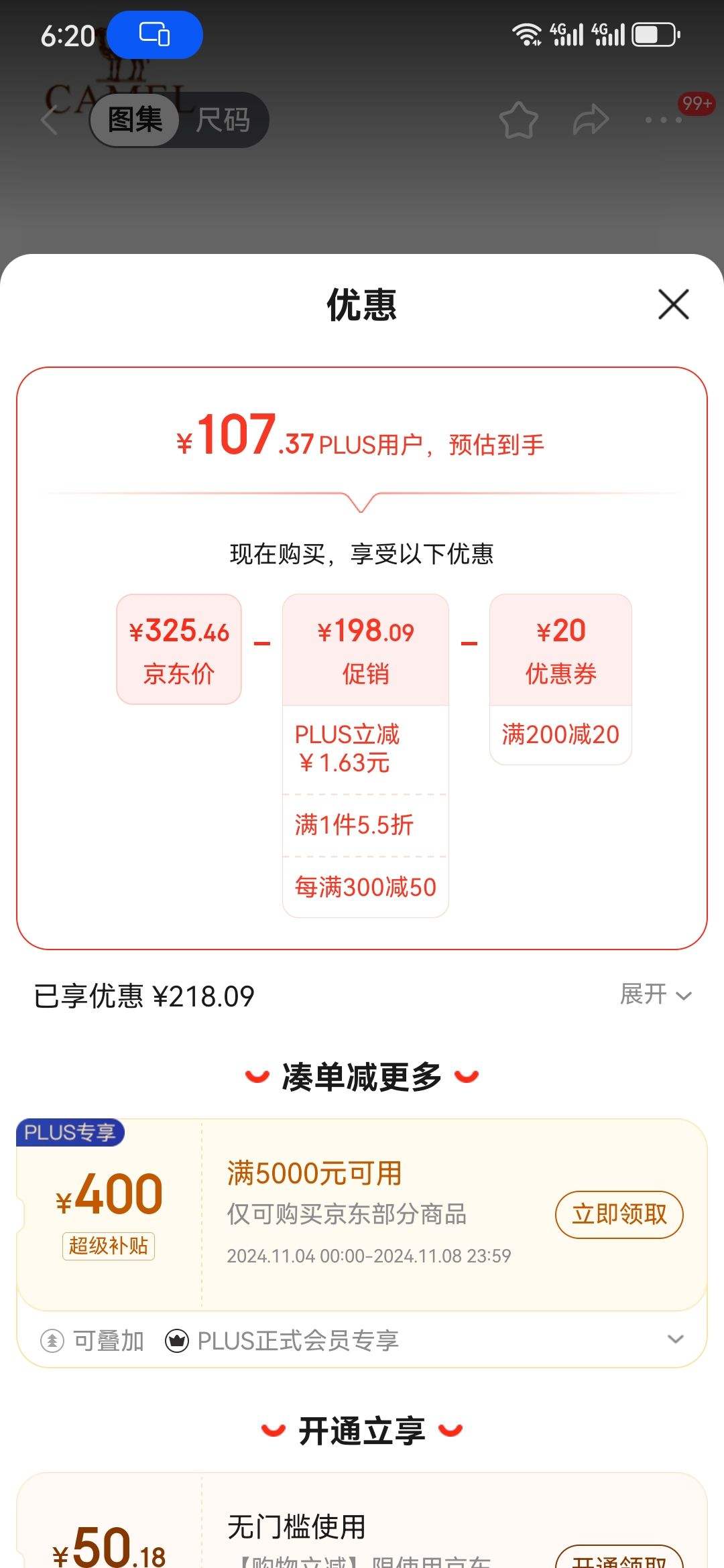This screenshot has width=724, height=1568.
Task: Open the more options menu
Action: pyautogui.click(x=663, y=121)
